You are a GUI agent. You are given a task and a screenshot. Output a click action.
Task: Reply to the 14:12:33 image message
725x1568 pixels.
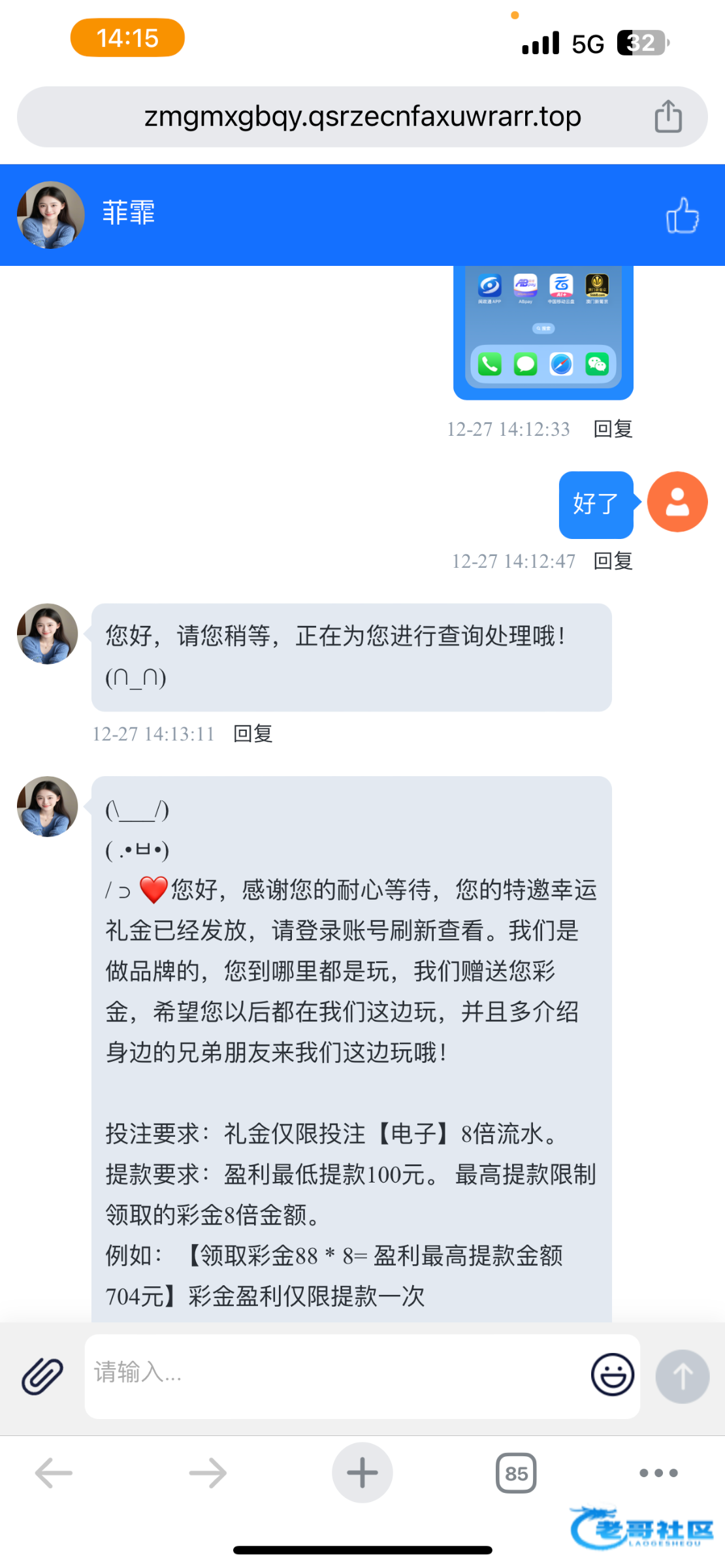pyautogui.click(x=613, y=429)
